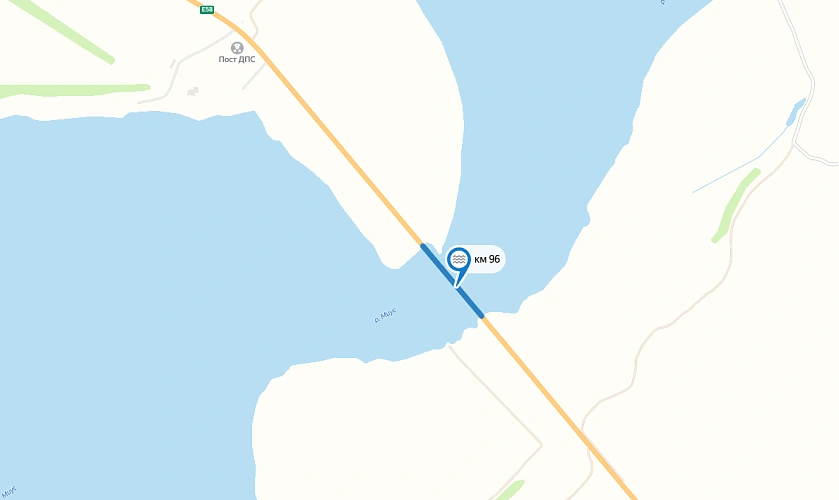Tap the км 96 water marker pin

(x=459, y=260)
